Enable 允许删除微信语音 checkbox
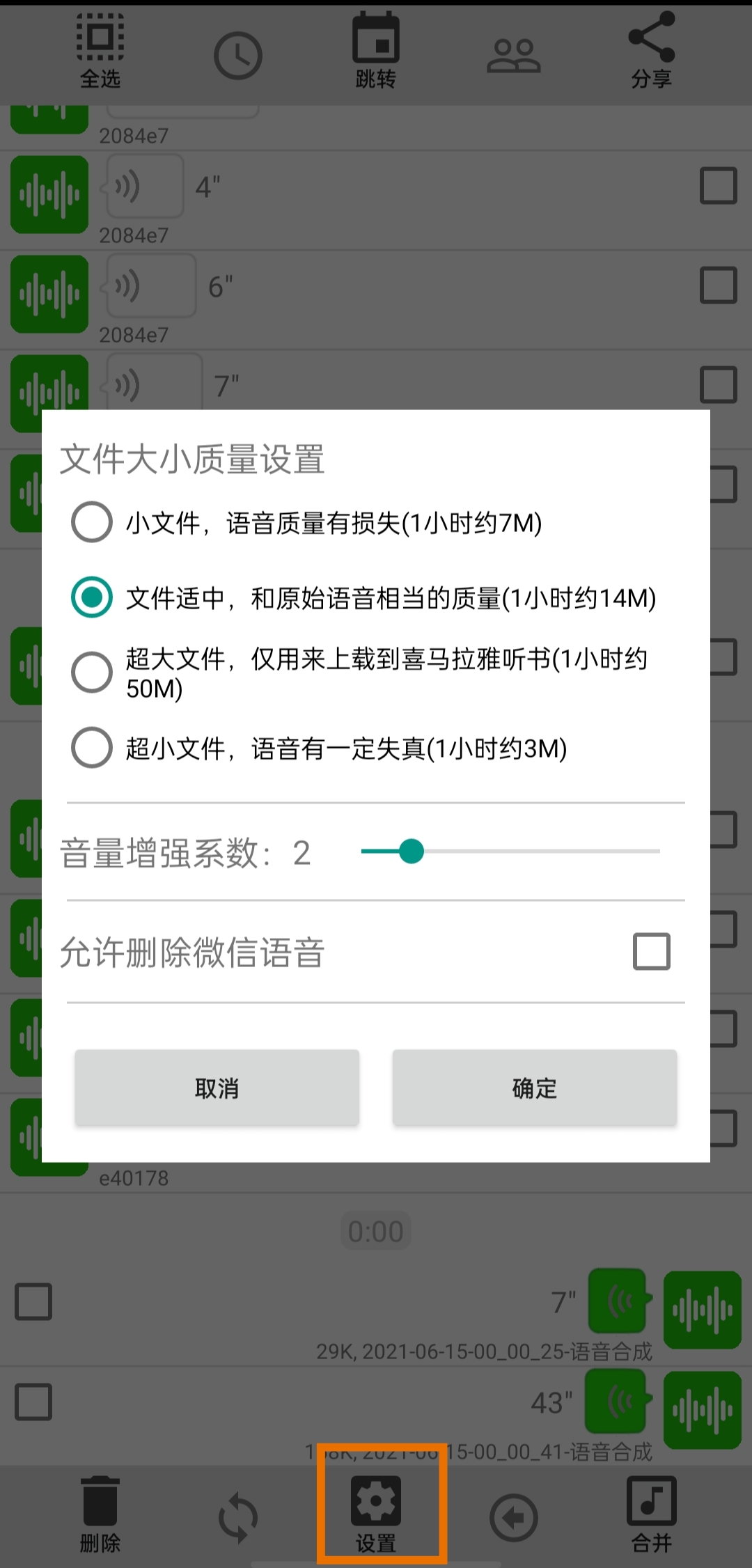This screenshot has width=752, height=1568. tap(650, 952)
